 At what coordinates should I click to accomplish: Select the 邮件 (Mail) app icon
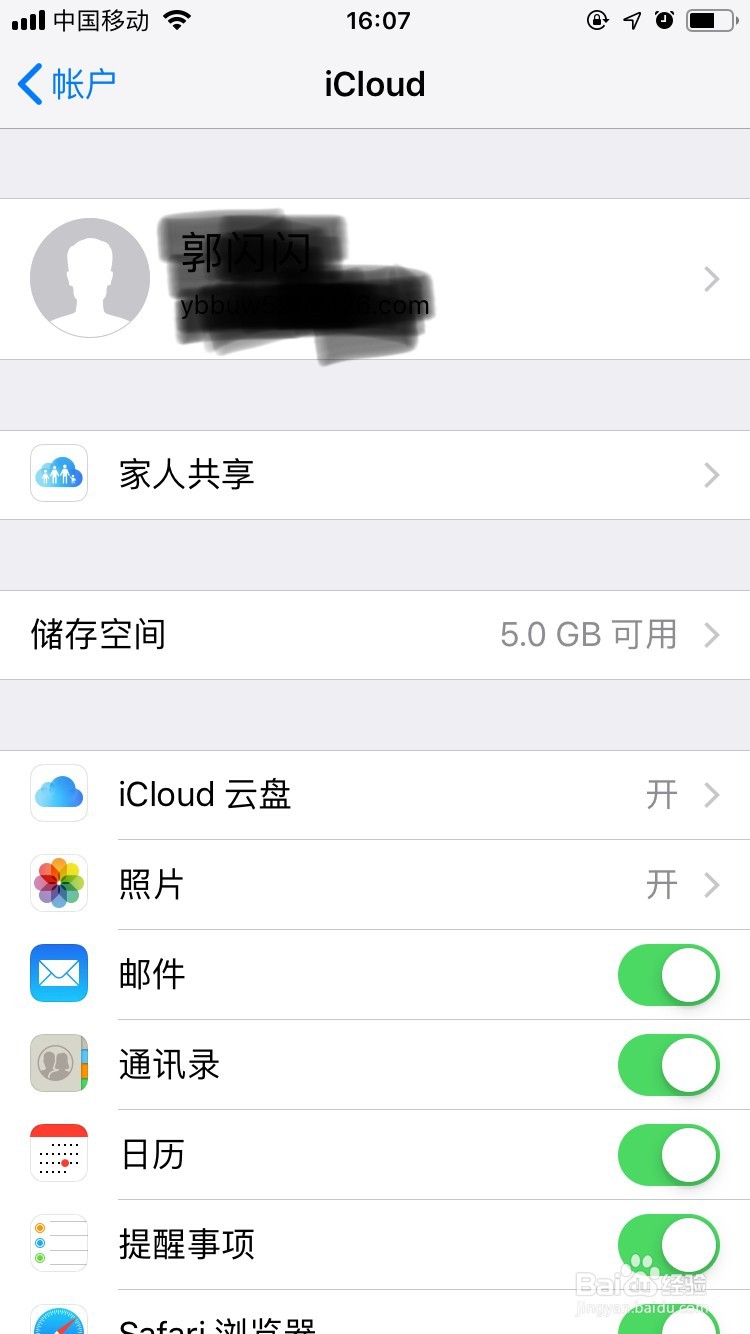point(58,973)
